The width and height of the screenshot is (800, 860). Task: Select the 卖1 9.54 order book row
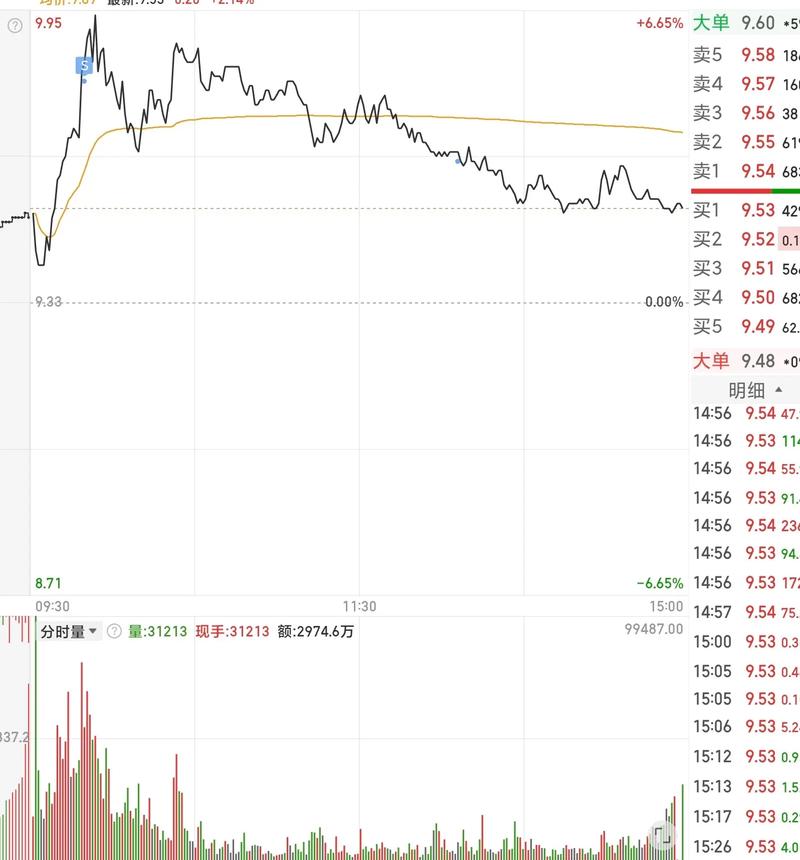(x=745, y=171)
